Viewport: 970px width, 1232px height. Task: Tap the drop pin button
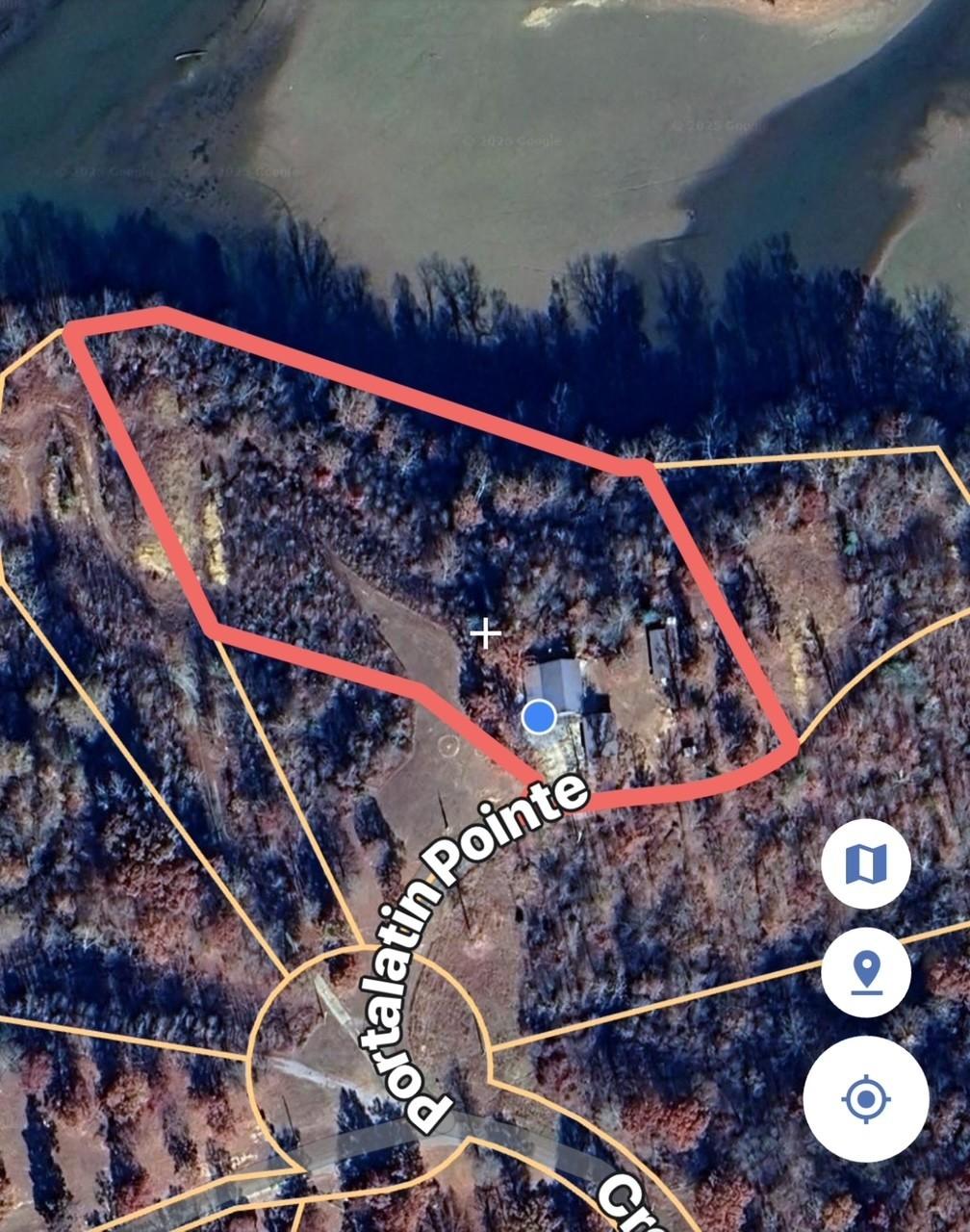click(865, 971)
